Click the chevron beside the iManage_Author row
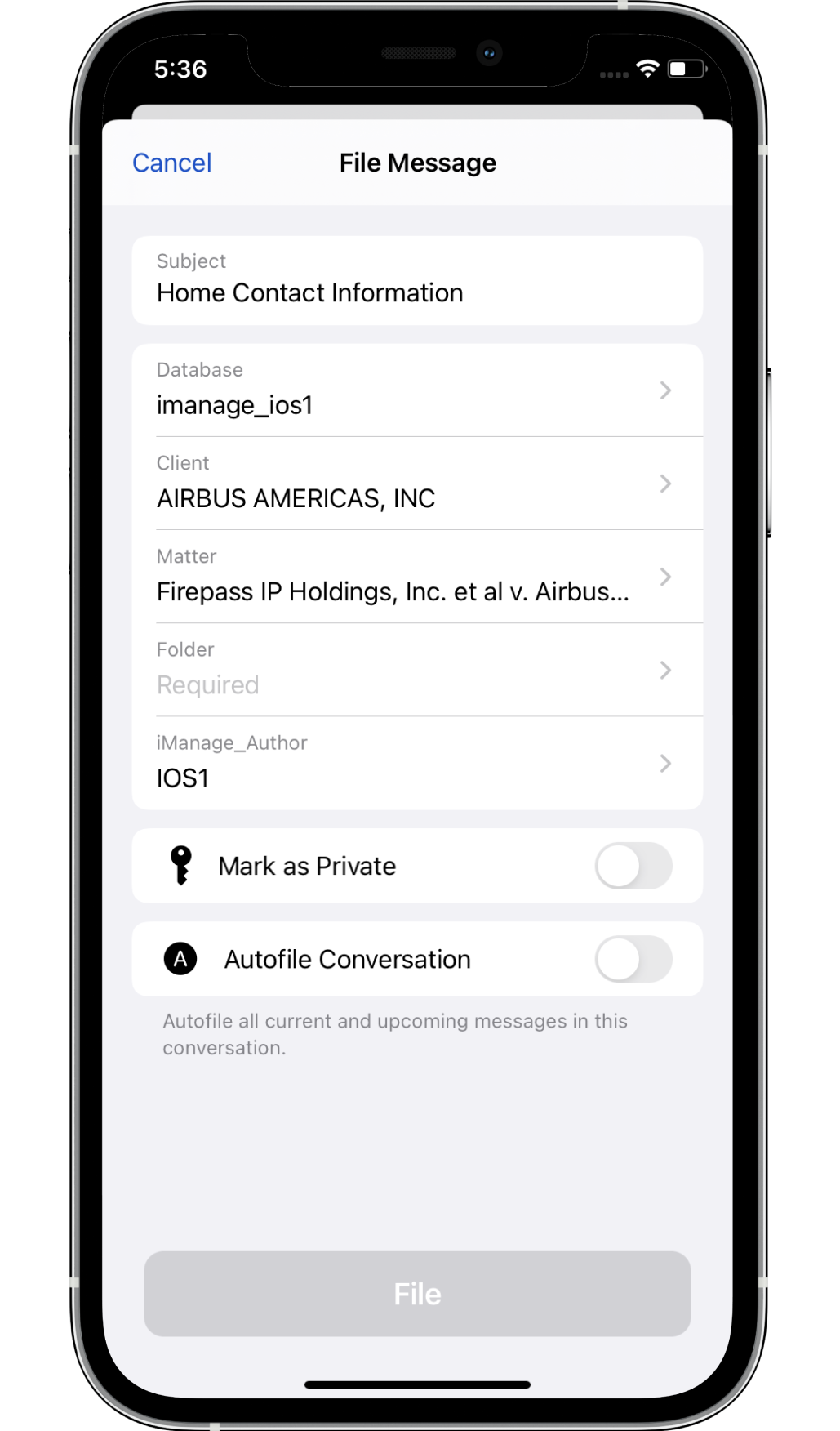This screenshot has width=840, height=1431. click(x=666, y=764)
